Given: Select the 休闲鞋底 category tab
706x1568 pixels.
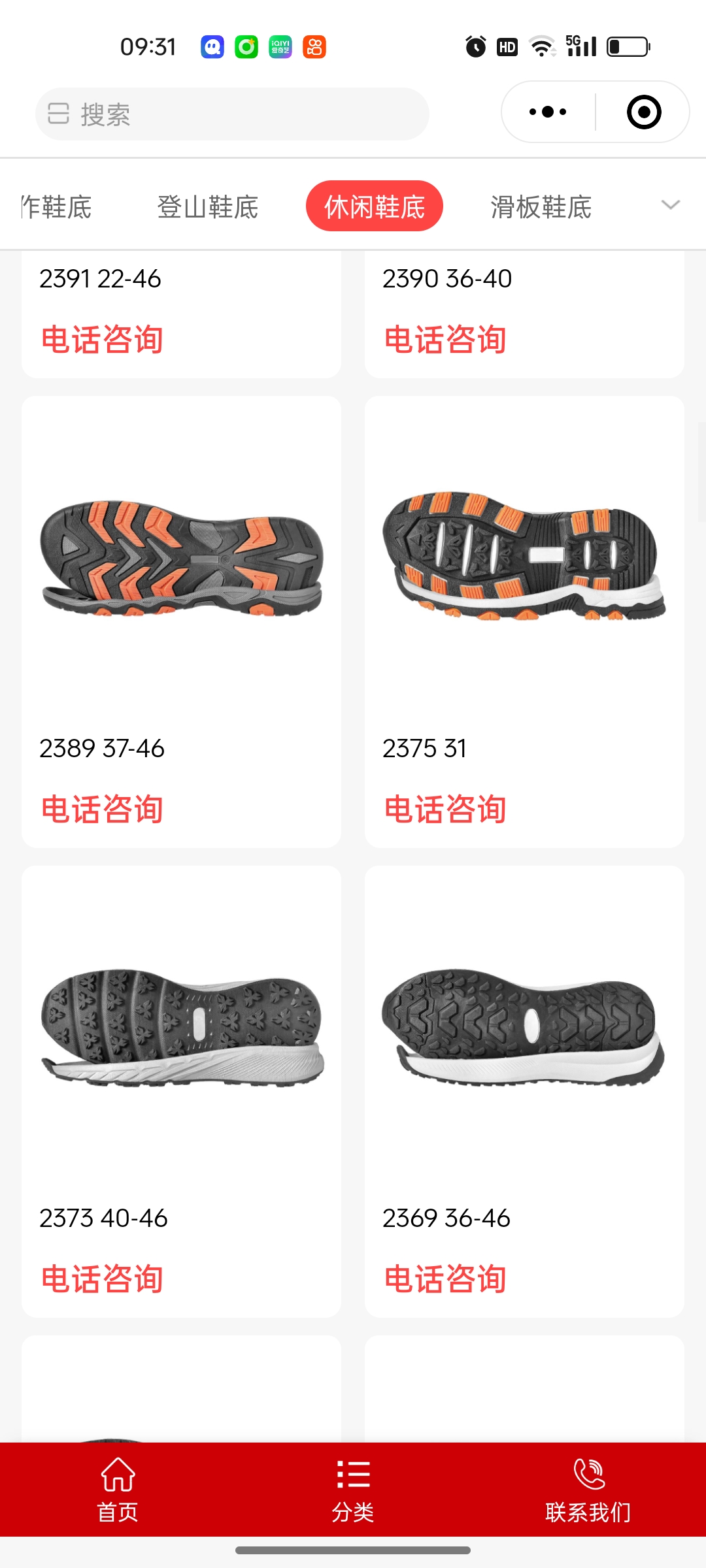Looking at the screenshot, I should click(374, 206).
